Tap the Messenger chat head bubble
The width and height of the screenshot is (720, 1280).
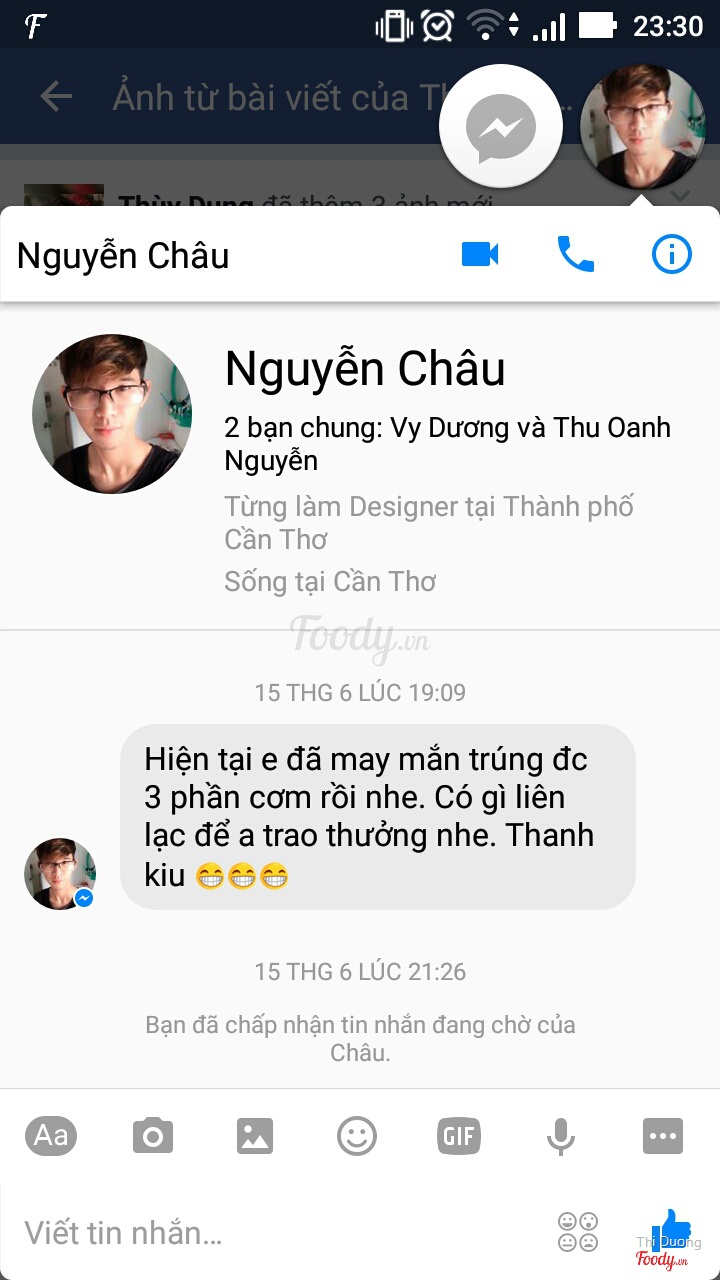tap(501, 127)
